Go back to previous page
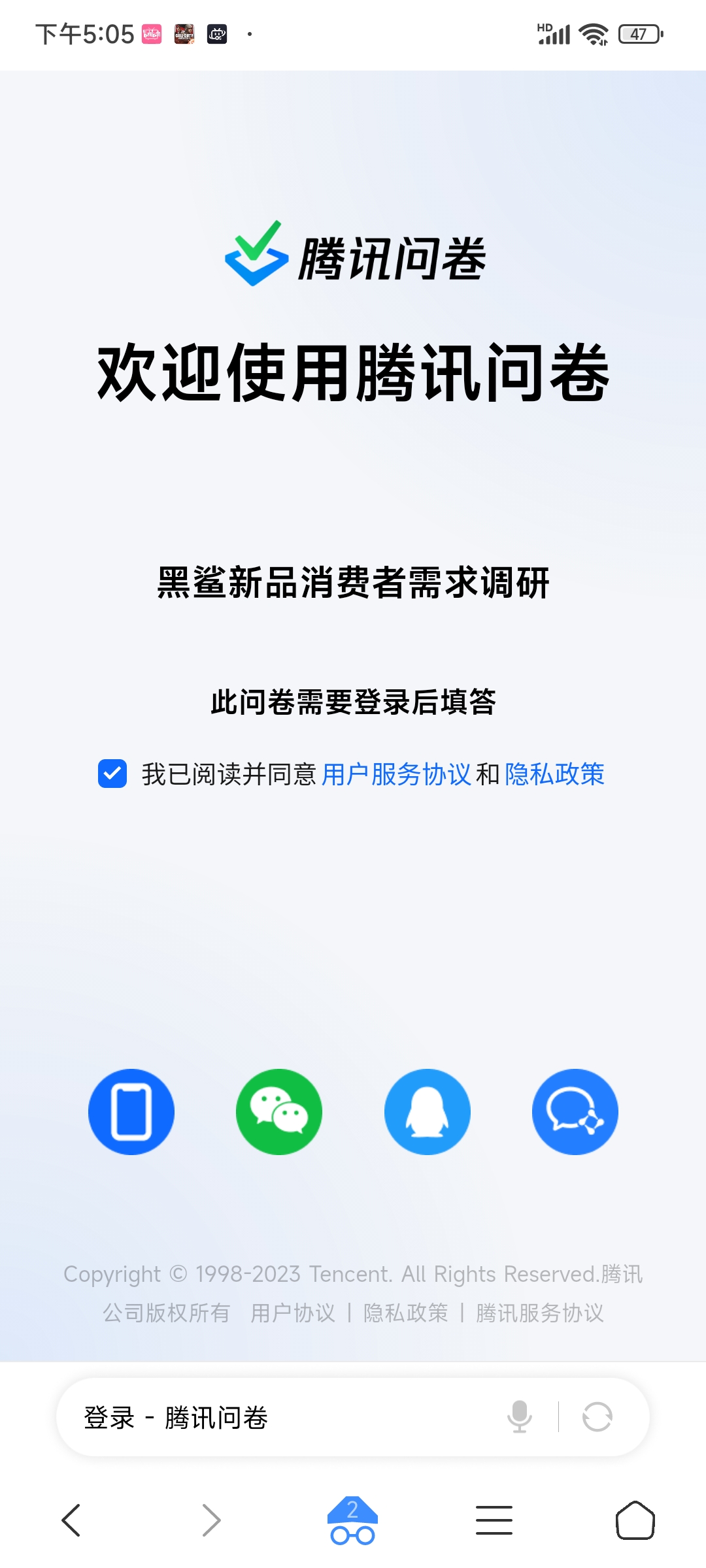This screenshot has width=706, height=1568. (x=71, y=1520)
